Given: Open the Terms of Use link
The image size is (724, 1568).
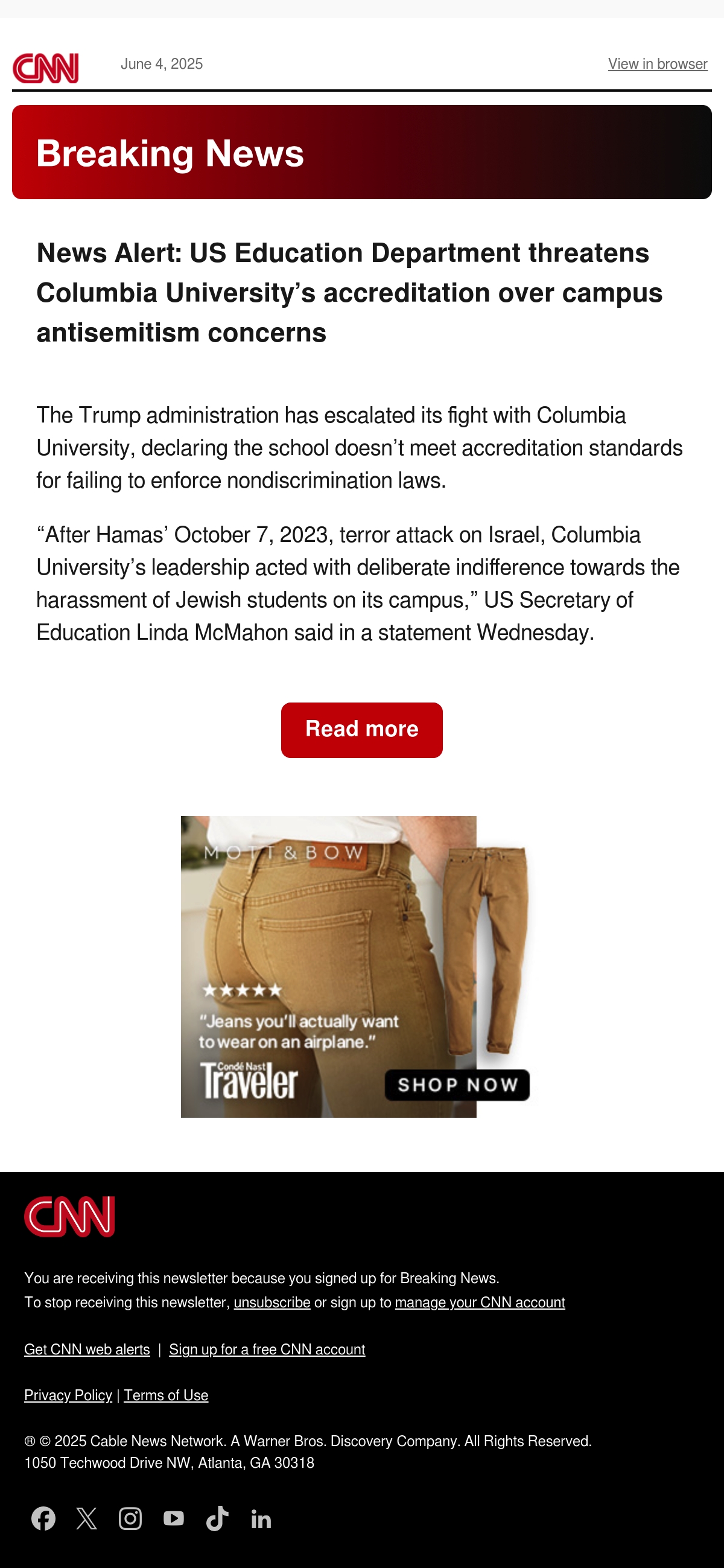Looking at the screenshot, I should 166,1395.
